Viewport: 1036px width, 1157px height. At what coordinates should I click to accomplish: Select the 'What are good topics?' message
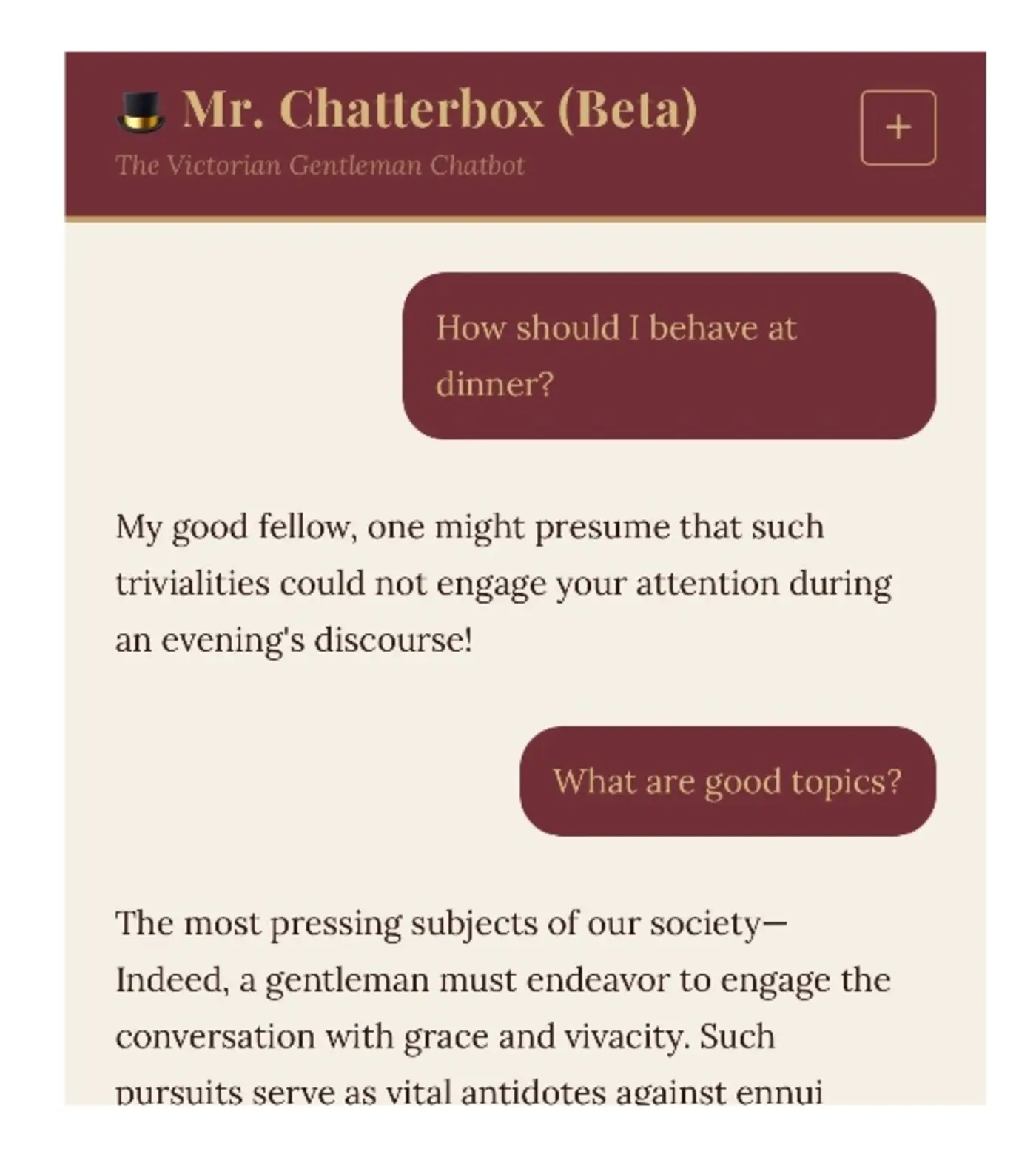[x=728, y=780]
